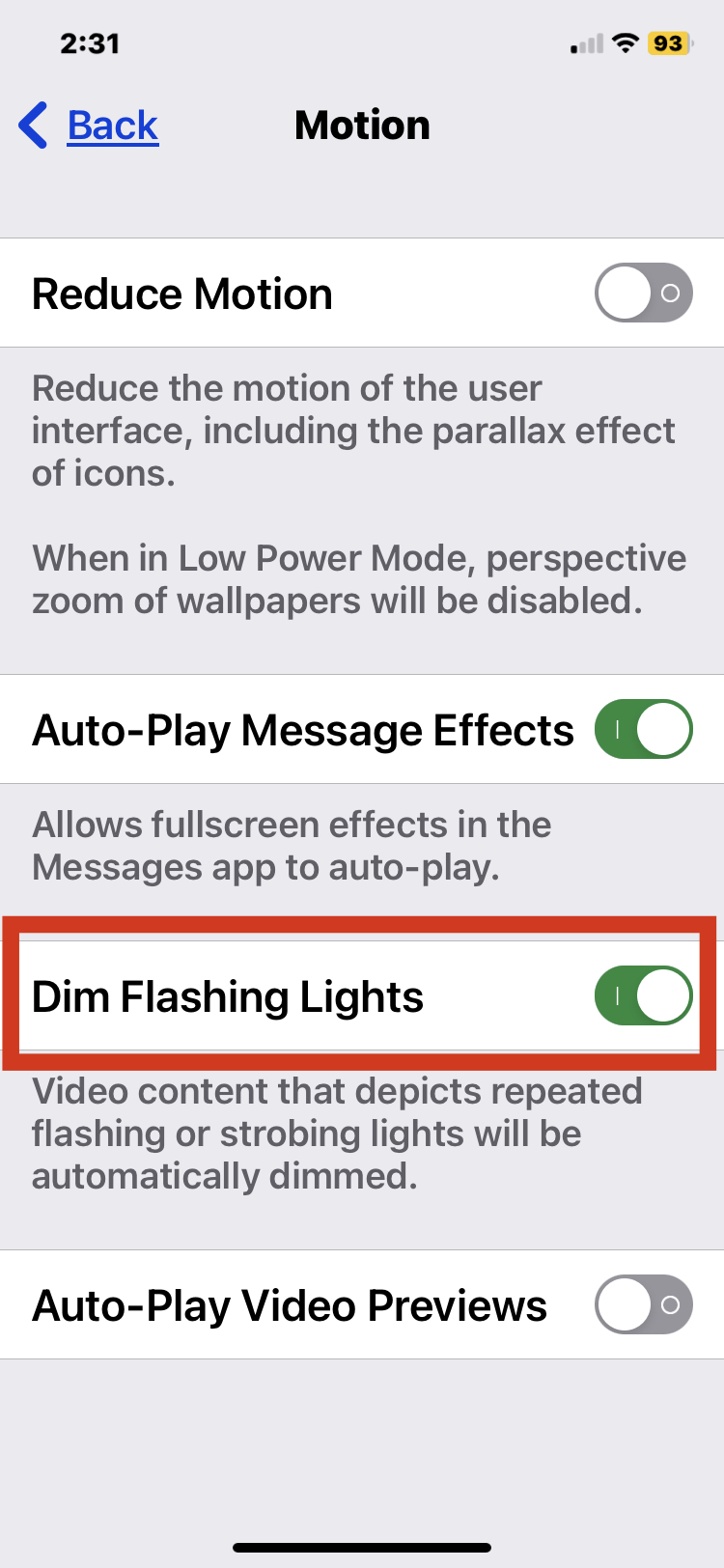This screenshot has height=1568, width=724.
Task: Enable Reduce Motion
Action: tap(643, 293)
